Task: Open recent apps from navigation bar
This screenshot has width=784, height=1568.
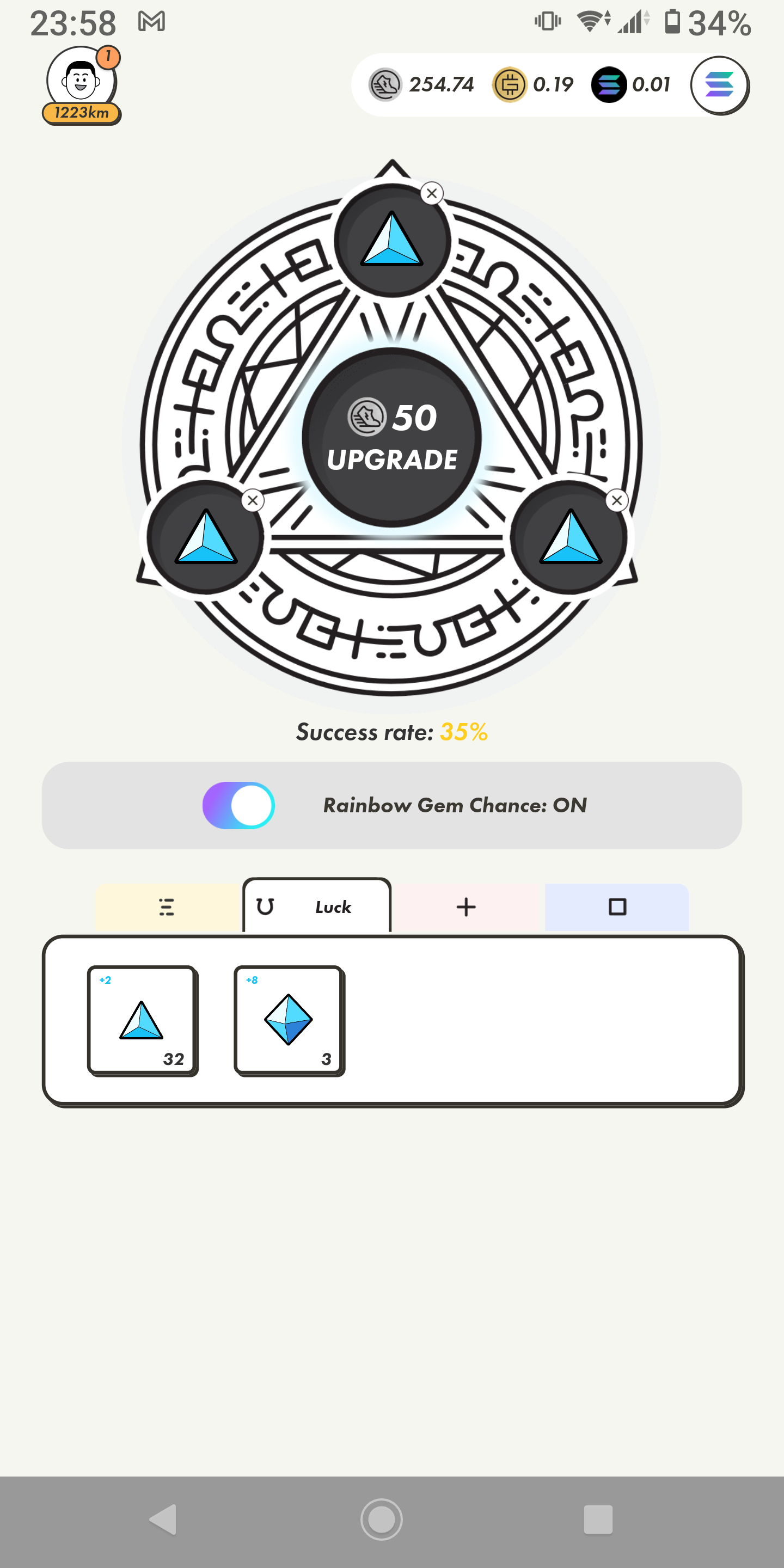Action: click(598, 1520)
